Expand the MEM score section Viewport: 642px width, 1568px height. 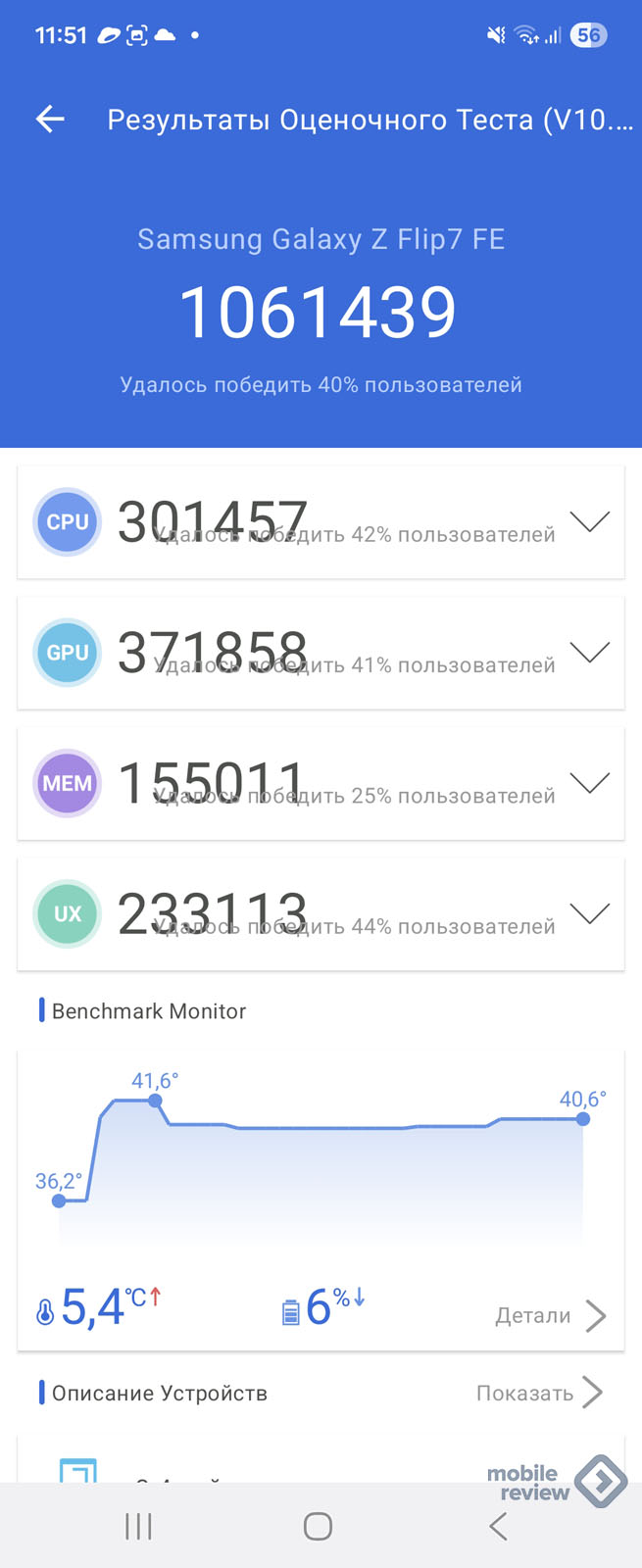point(589,783)
